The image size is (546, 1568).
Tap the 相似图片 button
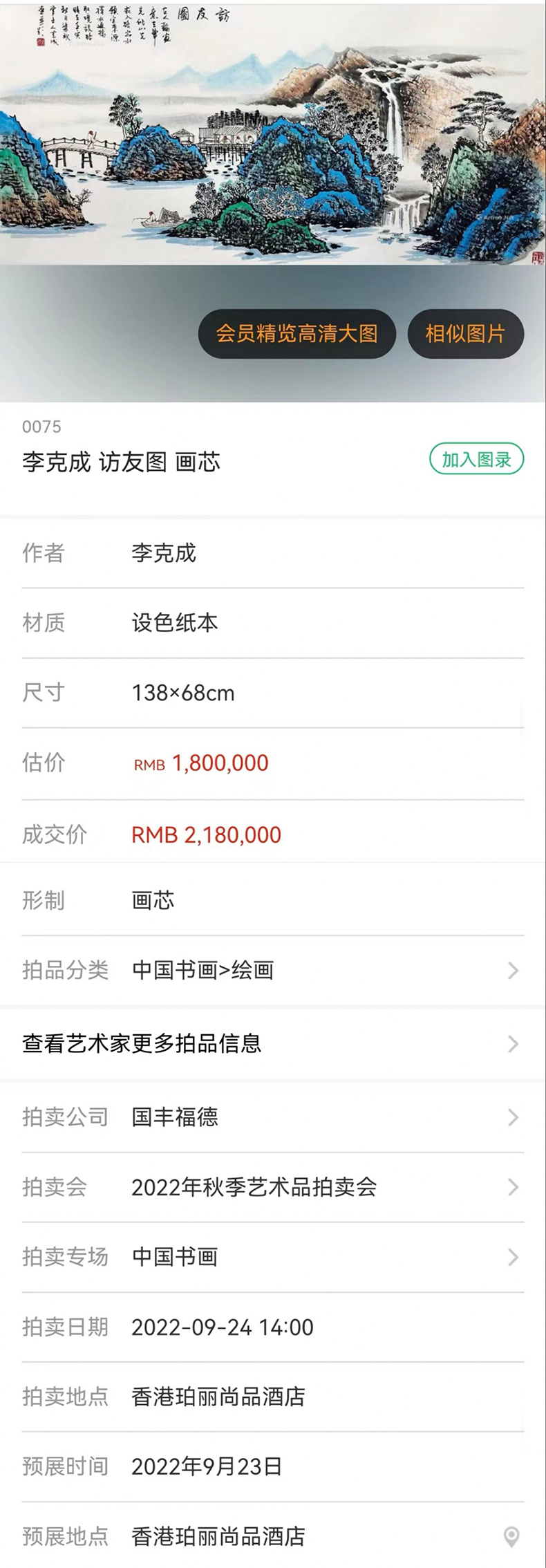pyautogui.click(x=465, y=334)
